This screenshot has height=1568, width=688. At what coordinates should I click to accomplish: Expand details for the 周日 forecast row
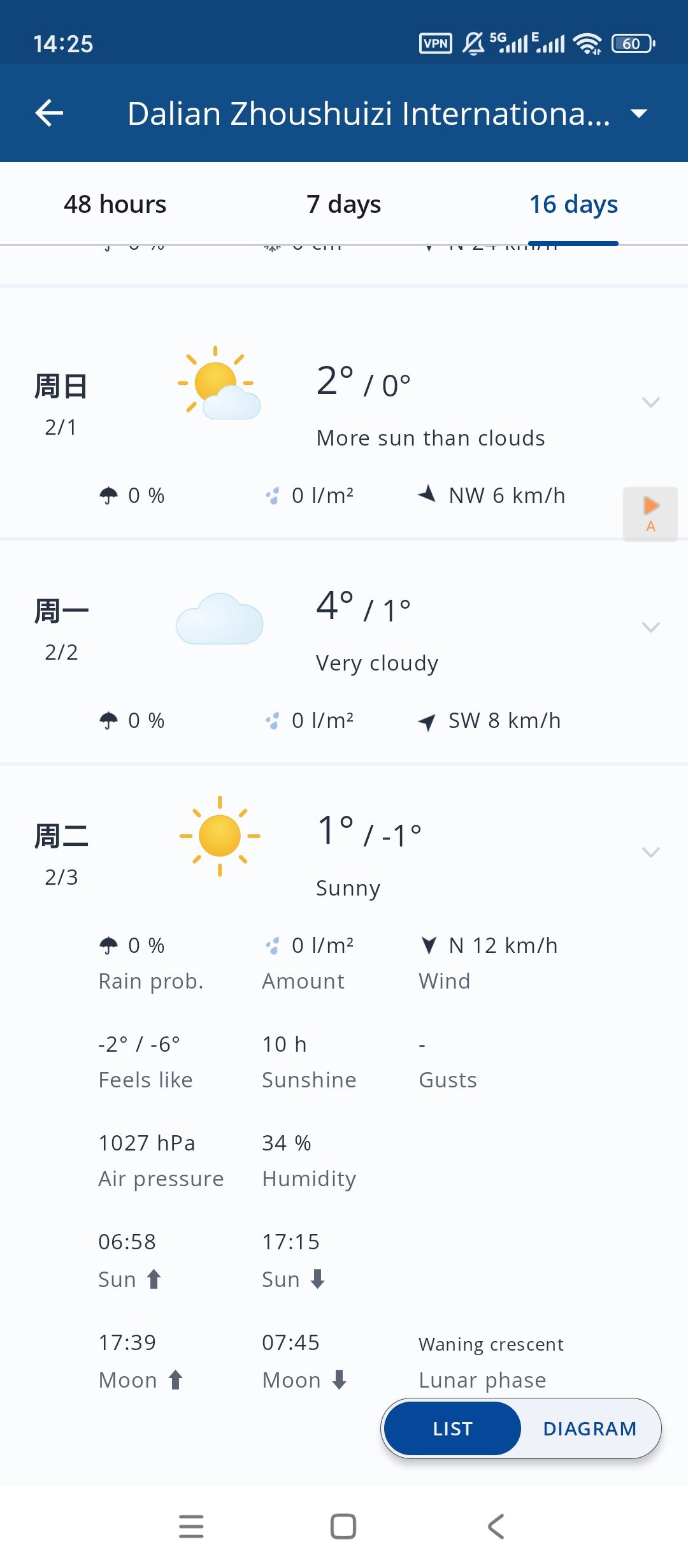pos(650,402)
